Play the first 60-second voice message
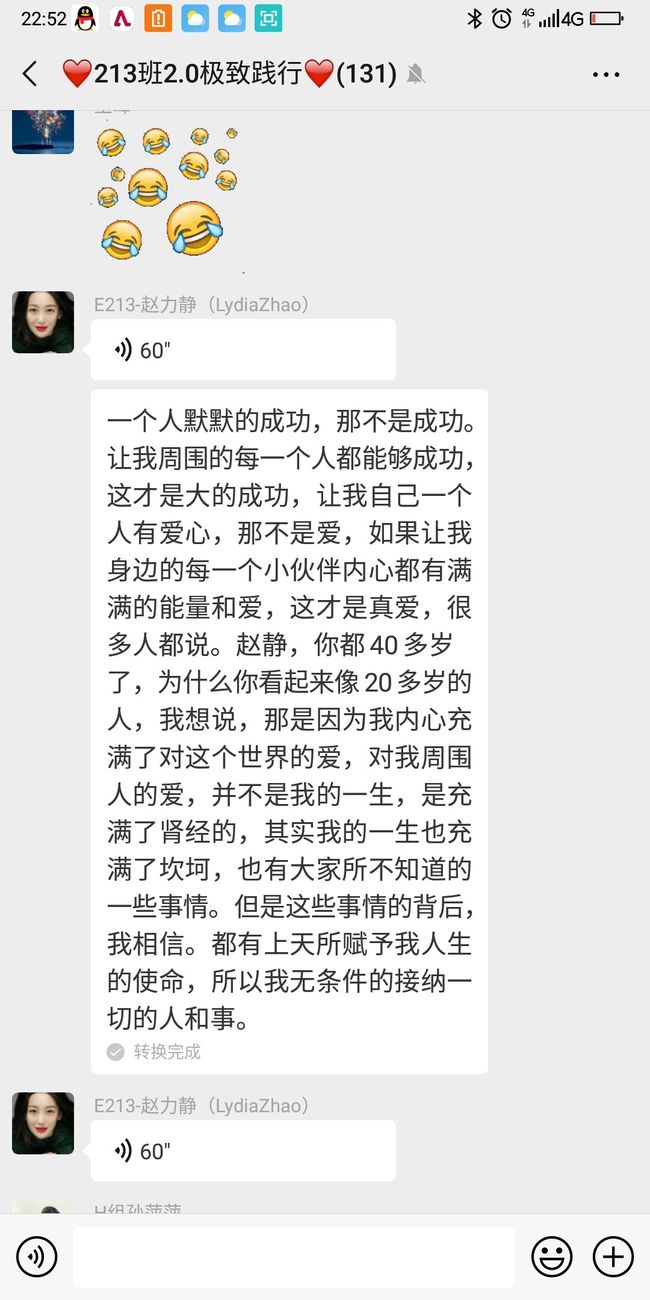 (243, 350)
